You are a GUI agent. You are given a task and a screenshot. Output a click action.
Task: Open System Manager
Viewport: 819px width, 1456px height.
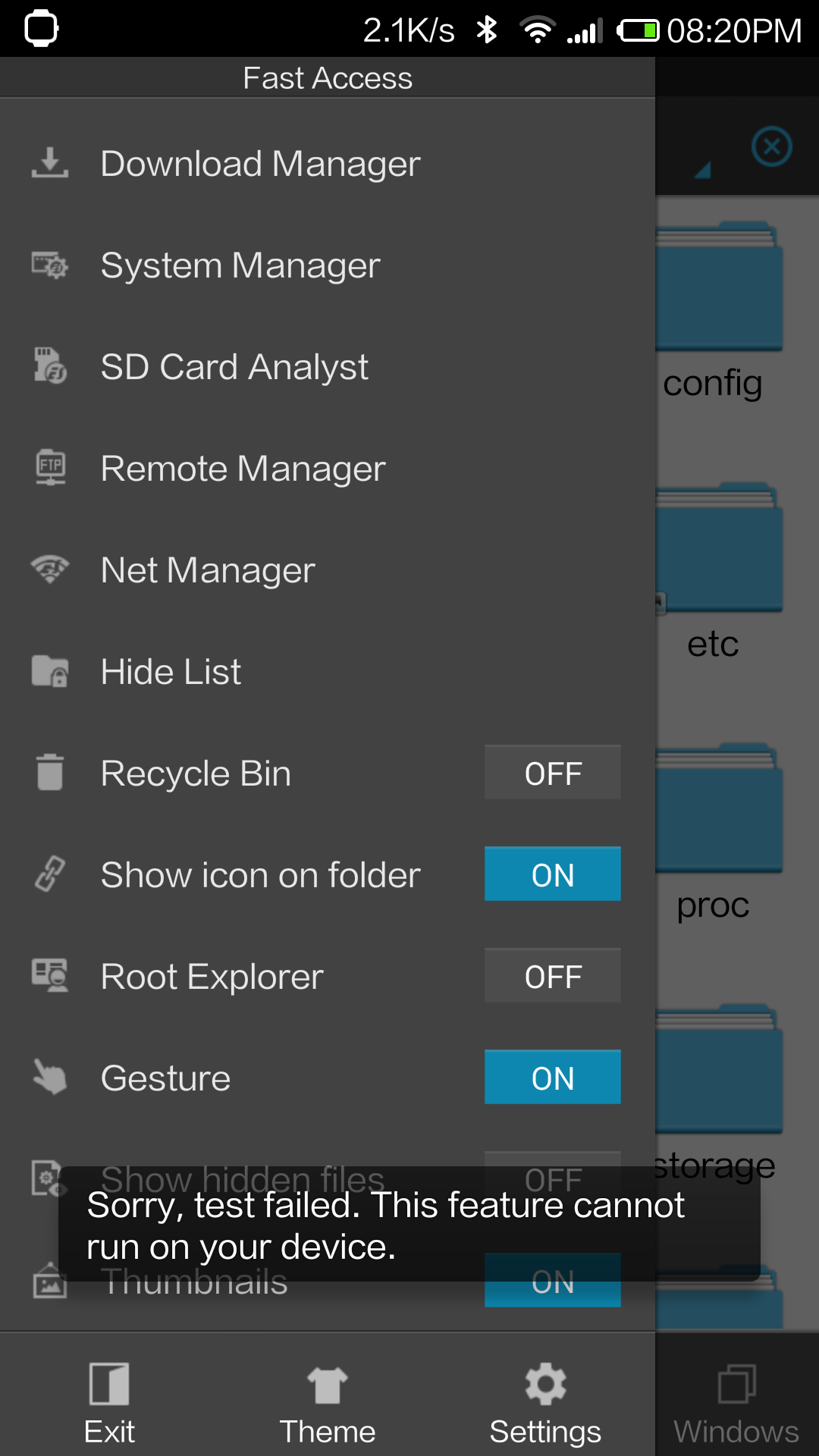click(328, 265)
